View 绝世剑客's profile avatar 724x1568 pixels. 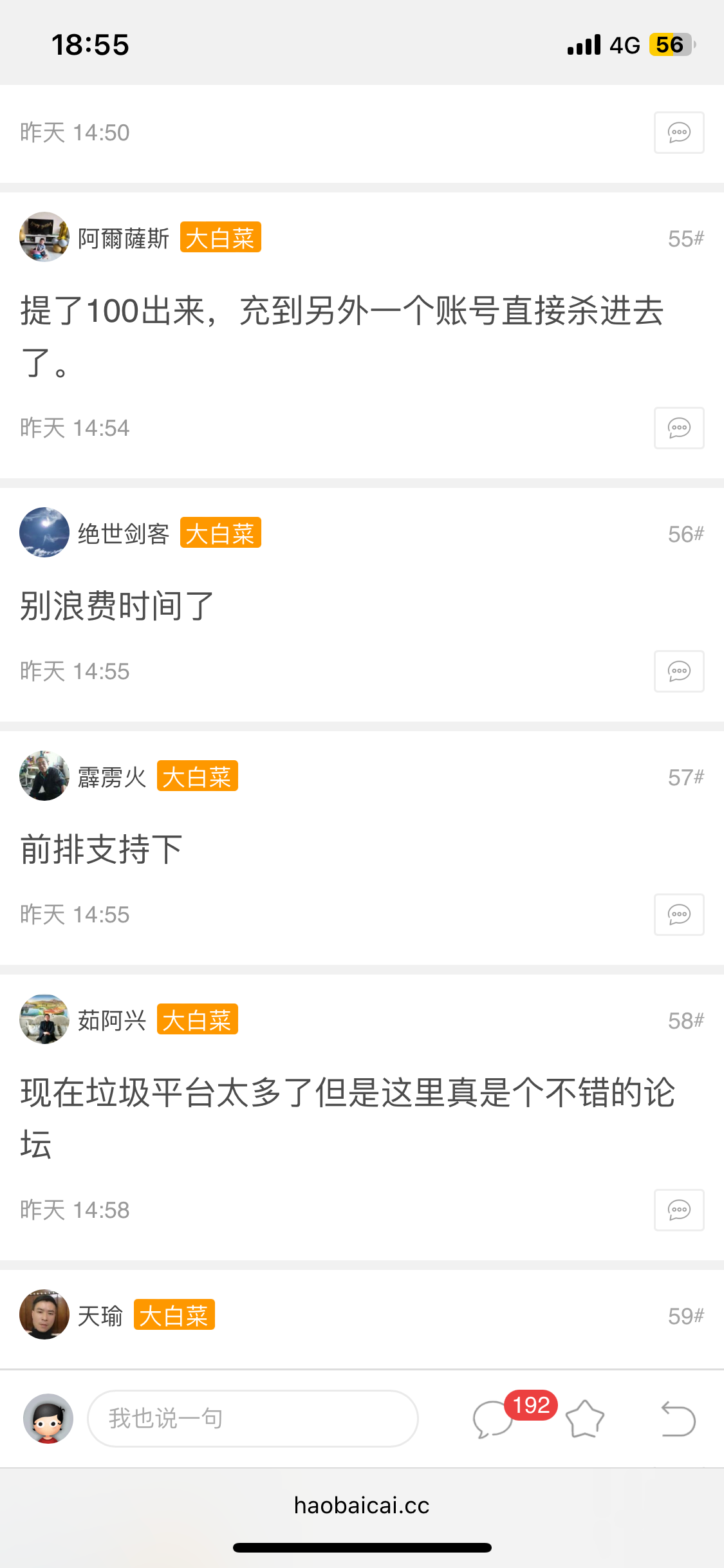tap(44, 532)
